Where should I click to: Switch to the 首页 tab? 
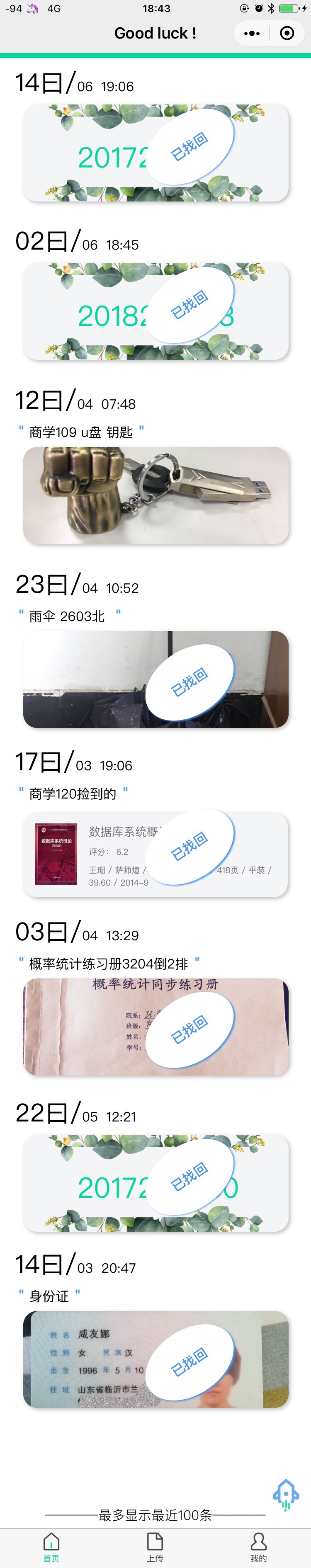(52, 1546)
